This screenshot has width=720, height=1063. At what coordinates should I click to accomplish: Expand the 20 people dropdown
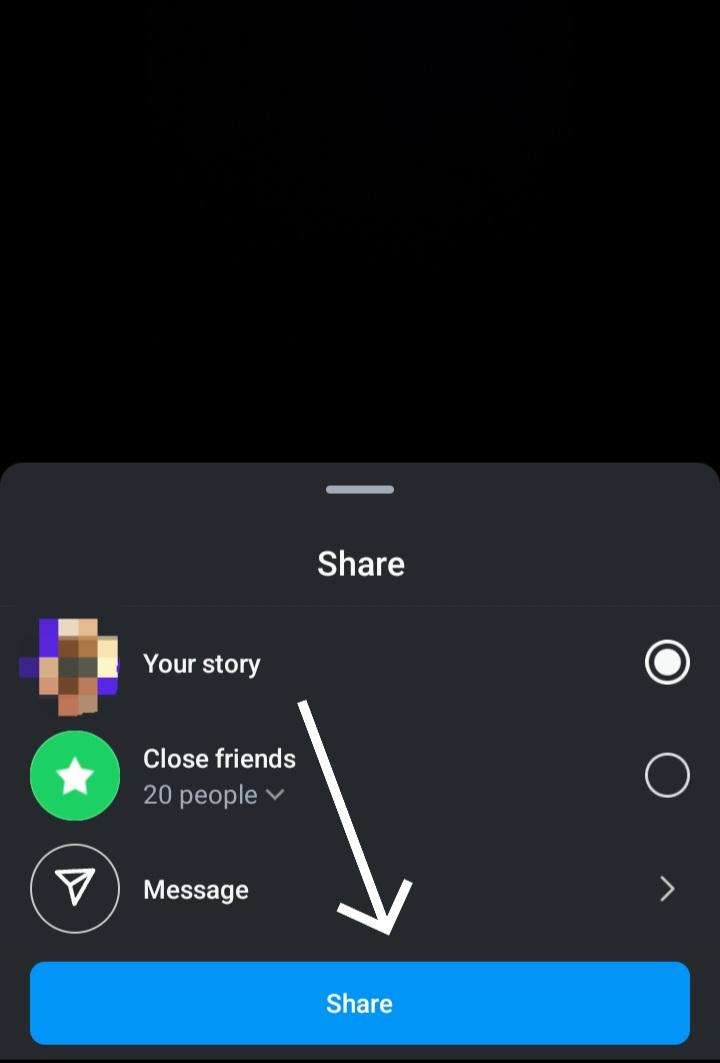(214, 796)
